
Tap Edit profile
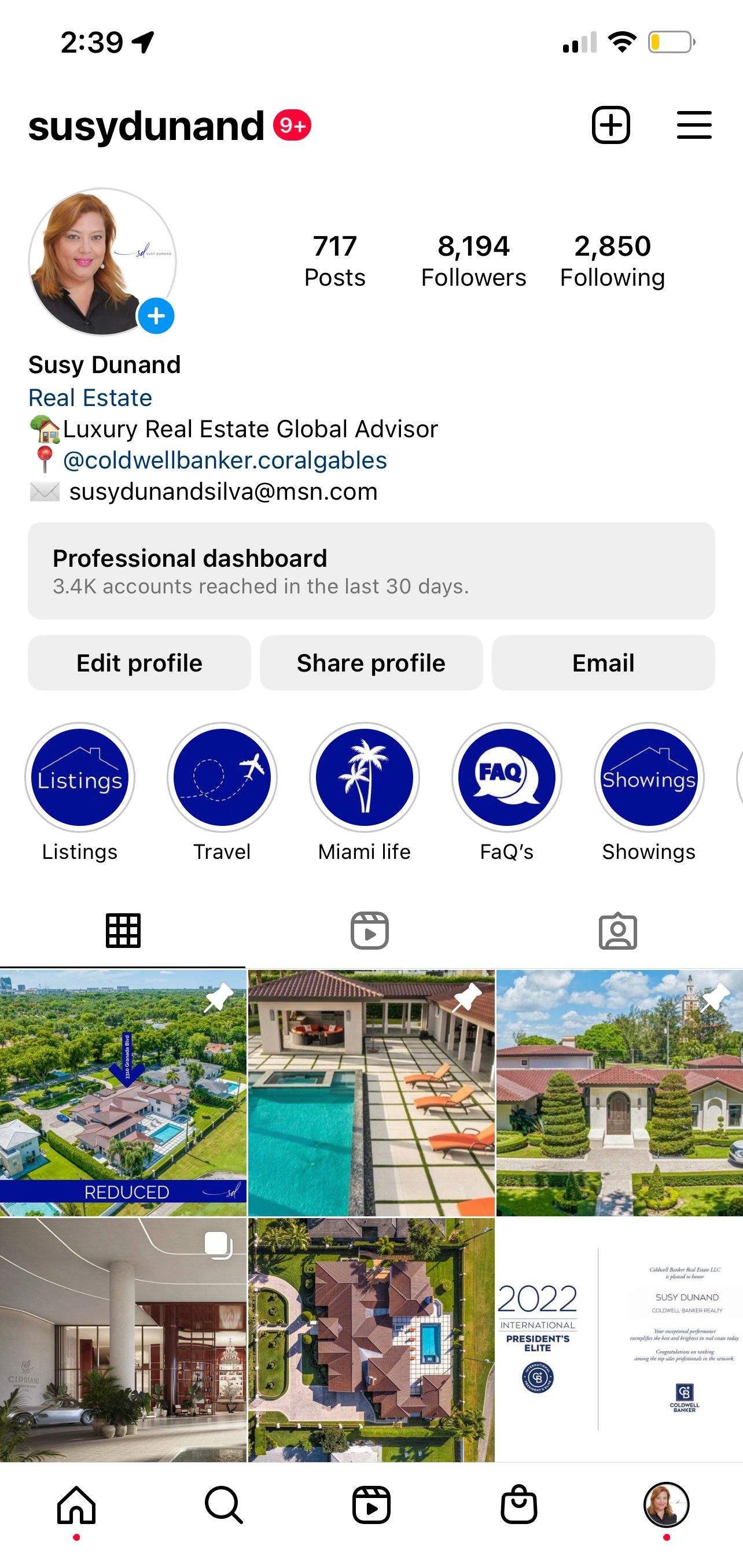point(139,663)
